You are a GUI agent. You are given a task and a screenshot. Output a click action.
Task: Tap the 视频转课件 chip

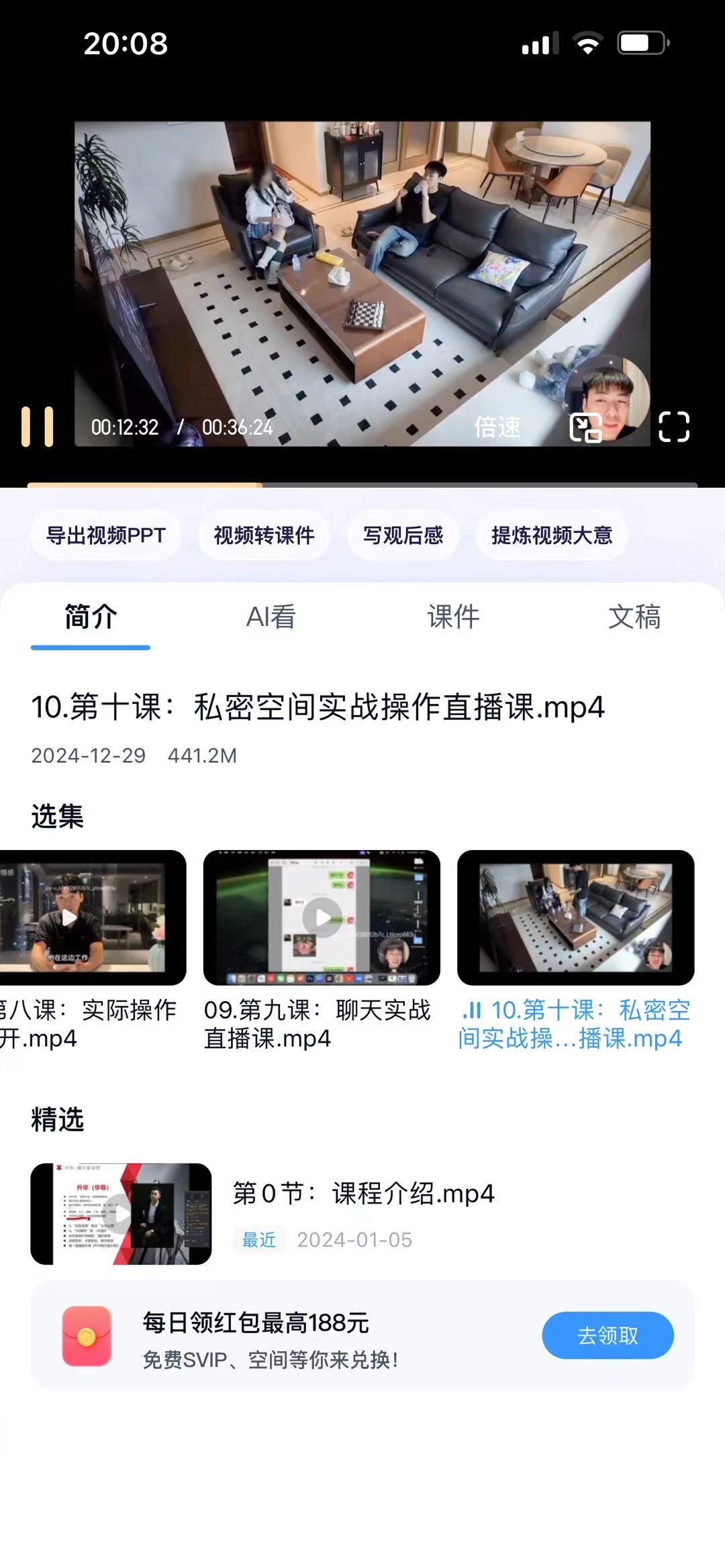(264, 535)
